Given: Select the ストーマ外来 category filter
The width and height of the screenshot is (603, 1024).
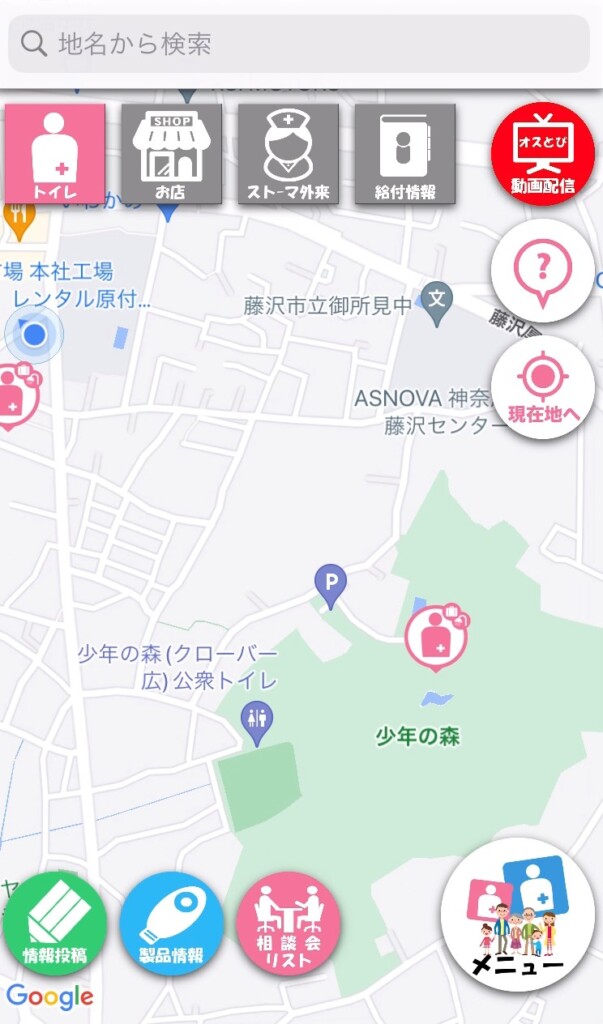Looking at the screenshot, I should click(x=288, y=153).
